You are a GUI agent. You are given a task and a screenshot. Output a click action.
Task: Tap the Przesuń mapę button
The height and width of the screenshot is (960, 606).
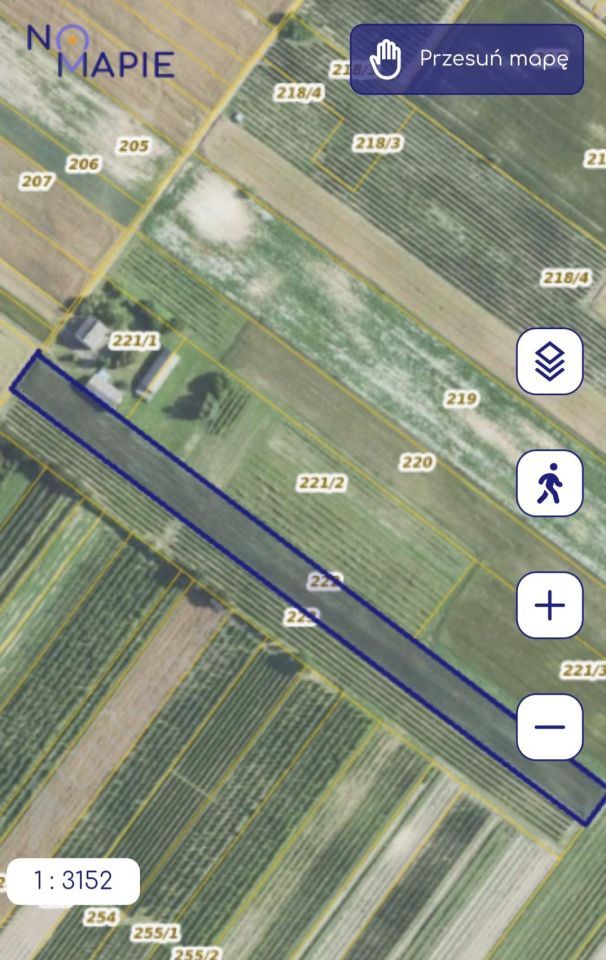point(466,59)
